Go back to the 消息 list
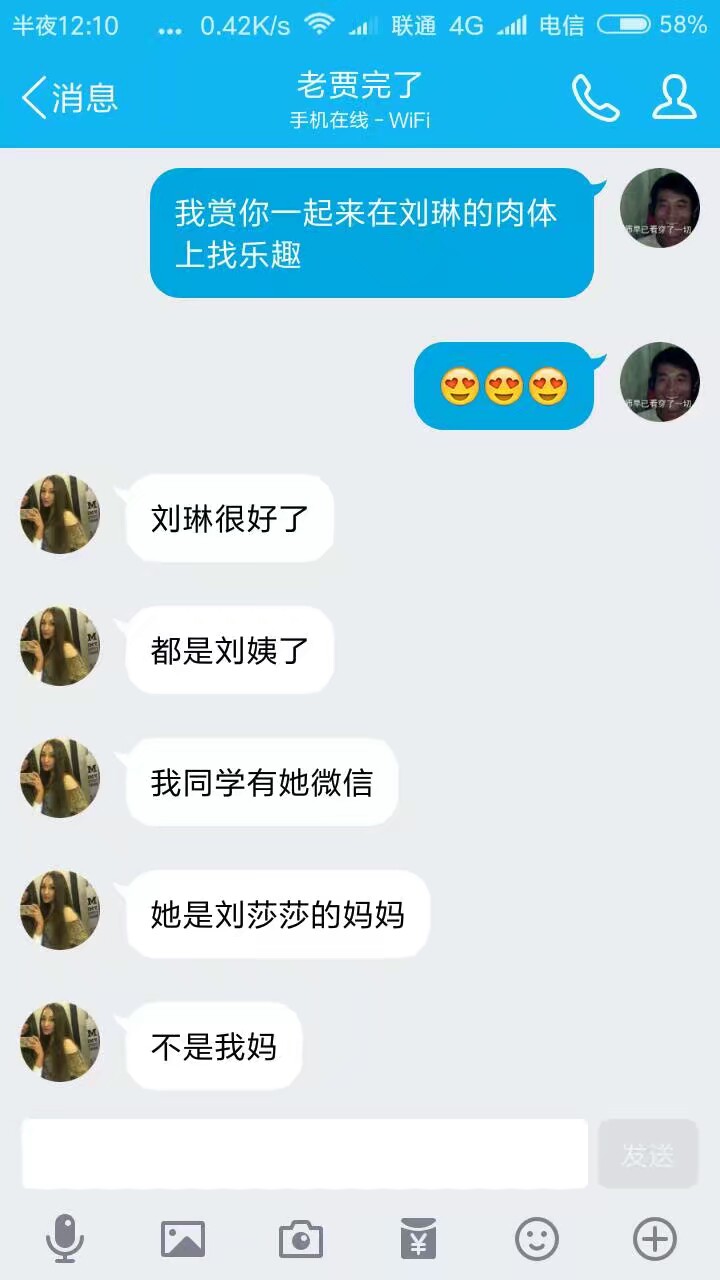This screenshot has height=1280, width=720. pyautogui.click(x=69, y=98)
